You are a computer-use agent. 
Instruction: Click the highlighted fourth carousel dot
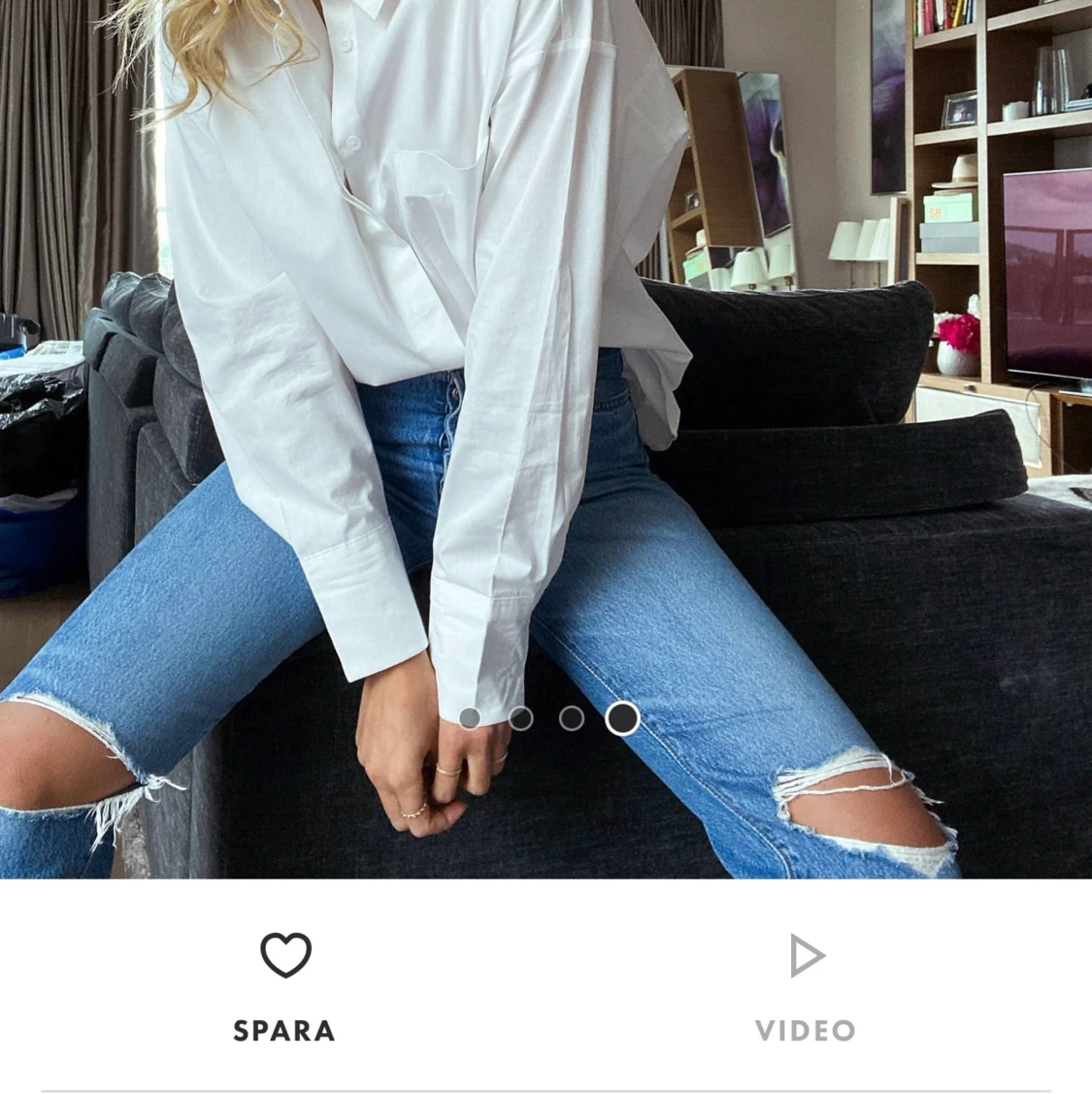[x=621, y=718]
